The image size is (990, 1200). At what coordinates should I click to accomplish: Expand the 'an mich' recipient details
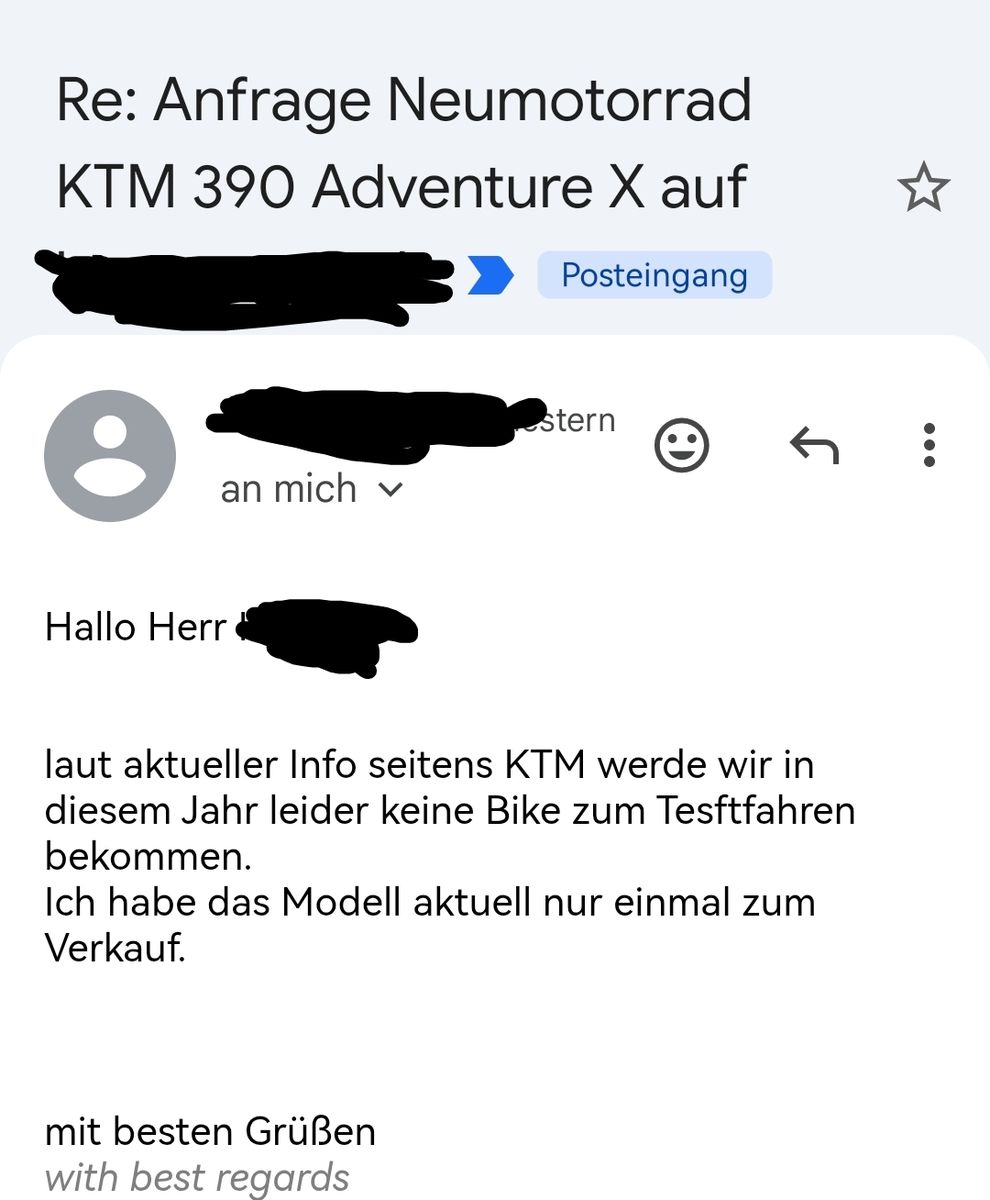[x=390, y=490]
